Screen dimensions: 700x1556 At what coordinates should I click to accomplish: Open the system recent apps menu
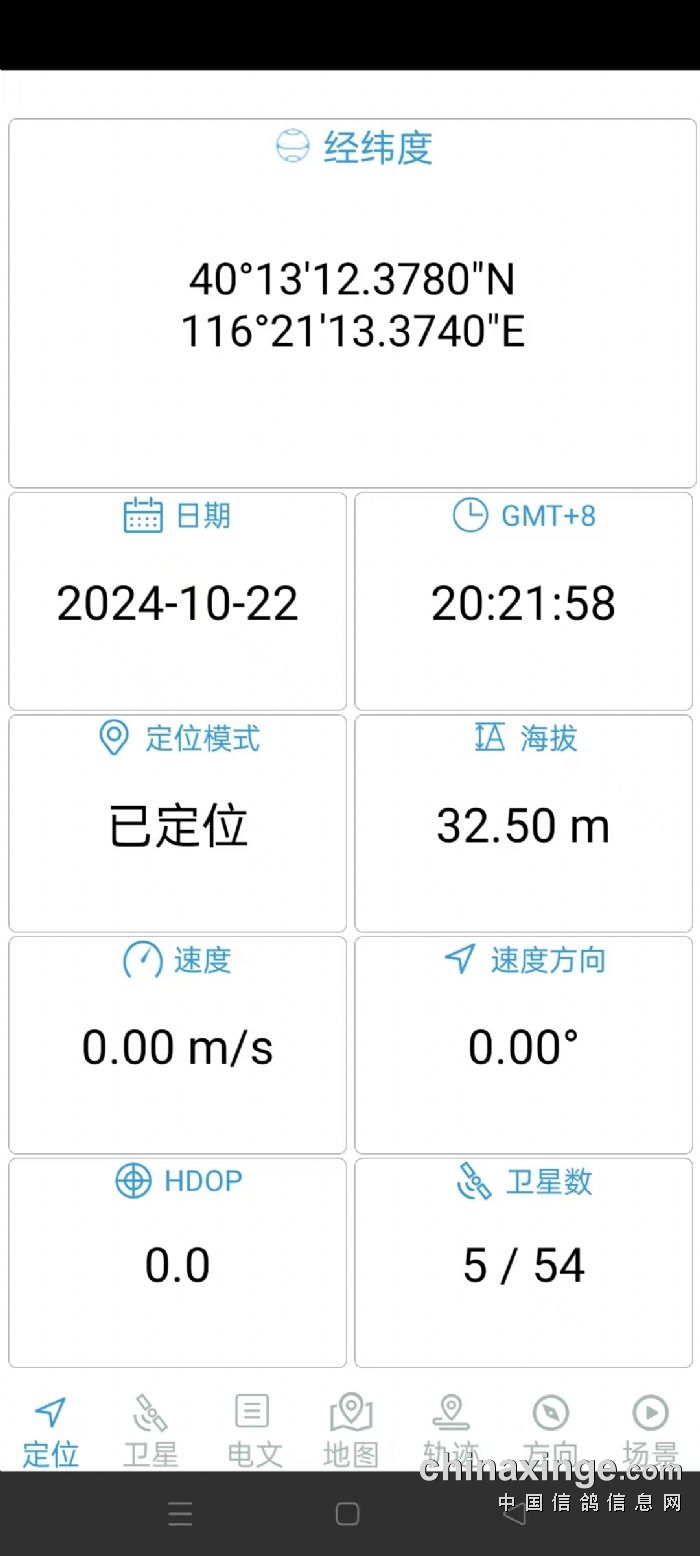click(180, 1513)
